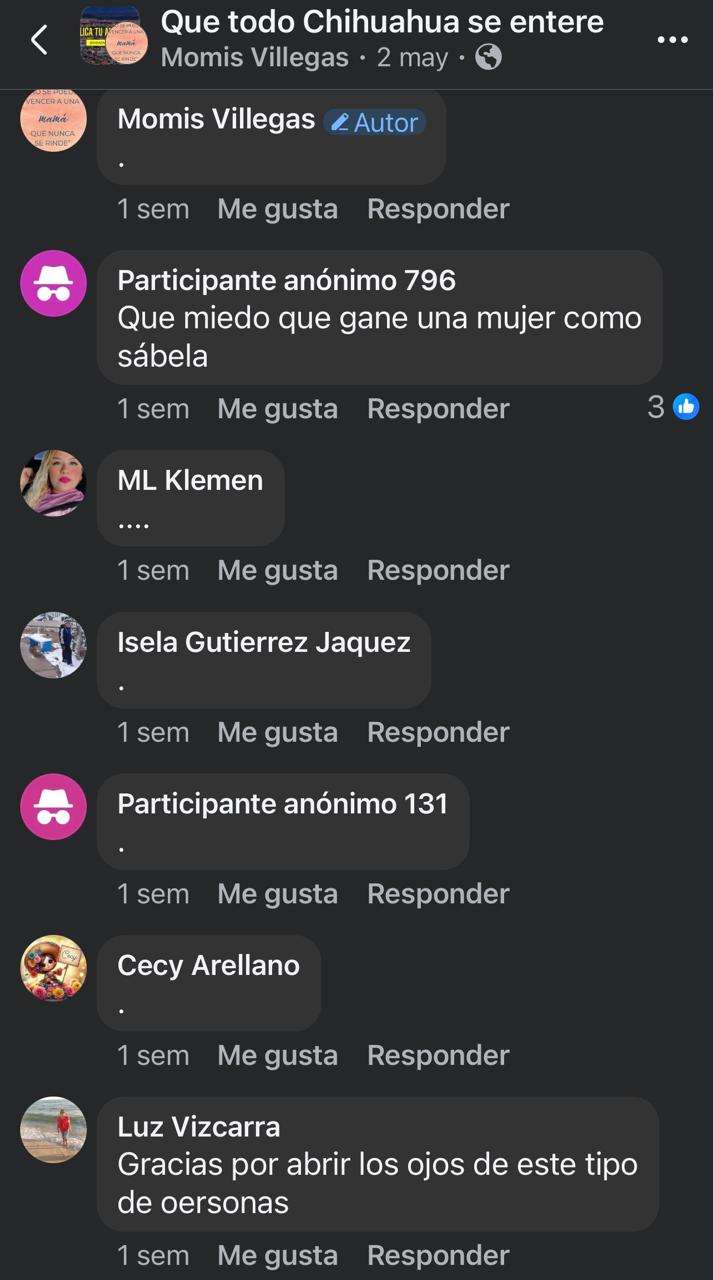Like Participante anónimo 131's comment
The image size is (713, 1280).
click(277, 894)
